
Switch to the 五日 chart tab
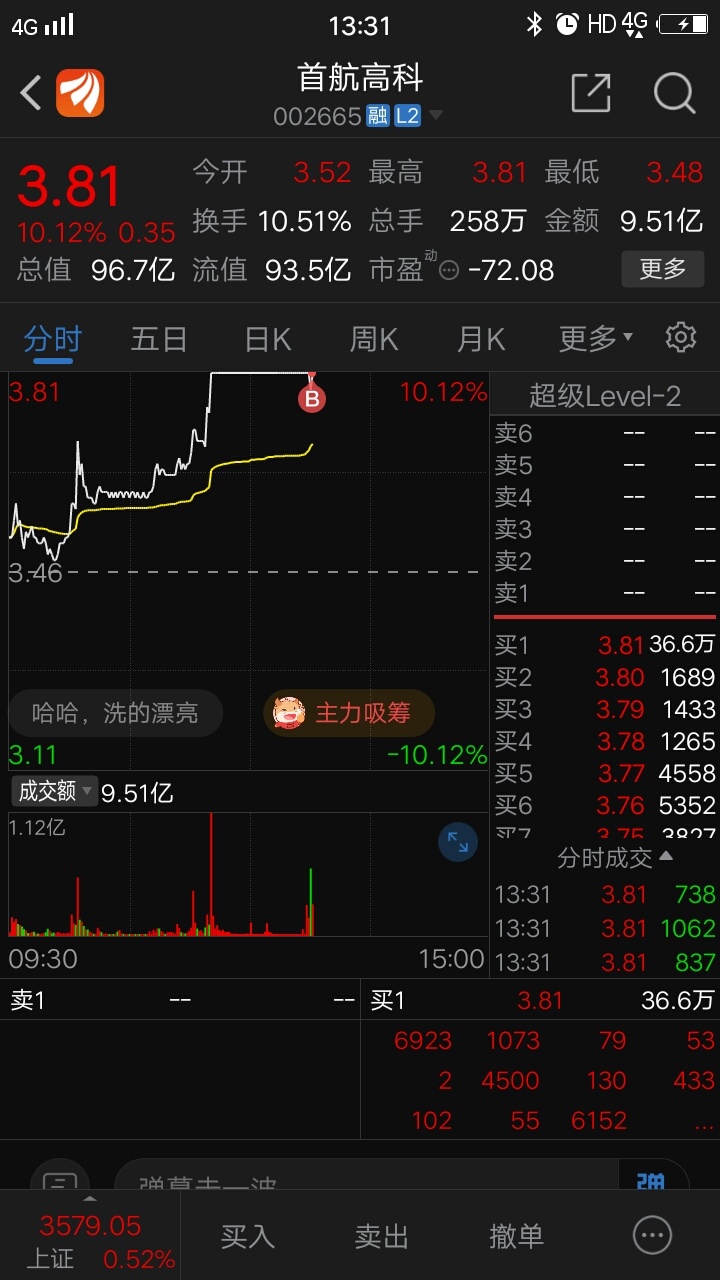point(159,339)
